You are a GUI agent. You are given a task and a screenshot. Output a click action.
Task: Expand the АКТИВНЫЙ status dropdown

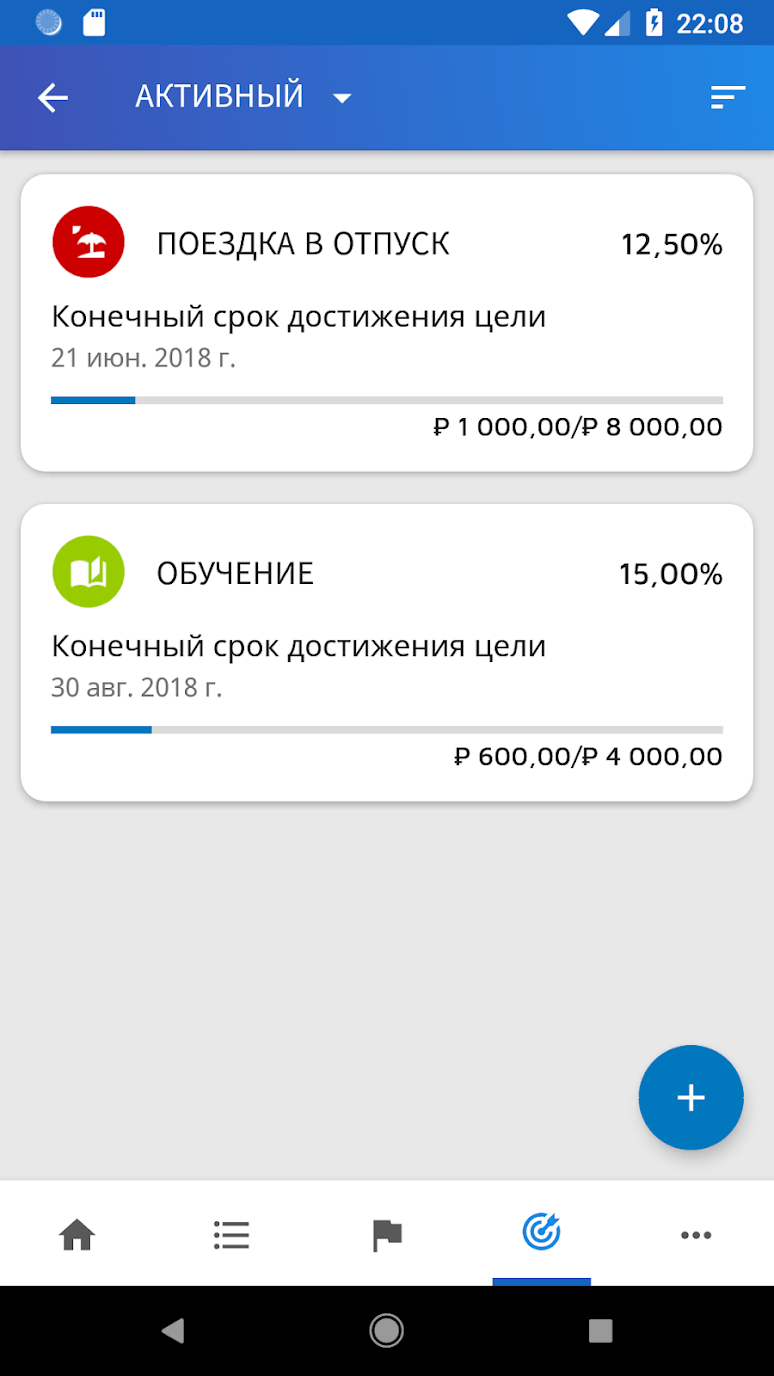pyautogui.click(x=243, y=97)
